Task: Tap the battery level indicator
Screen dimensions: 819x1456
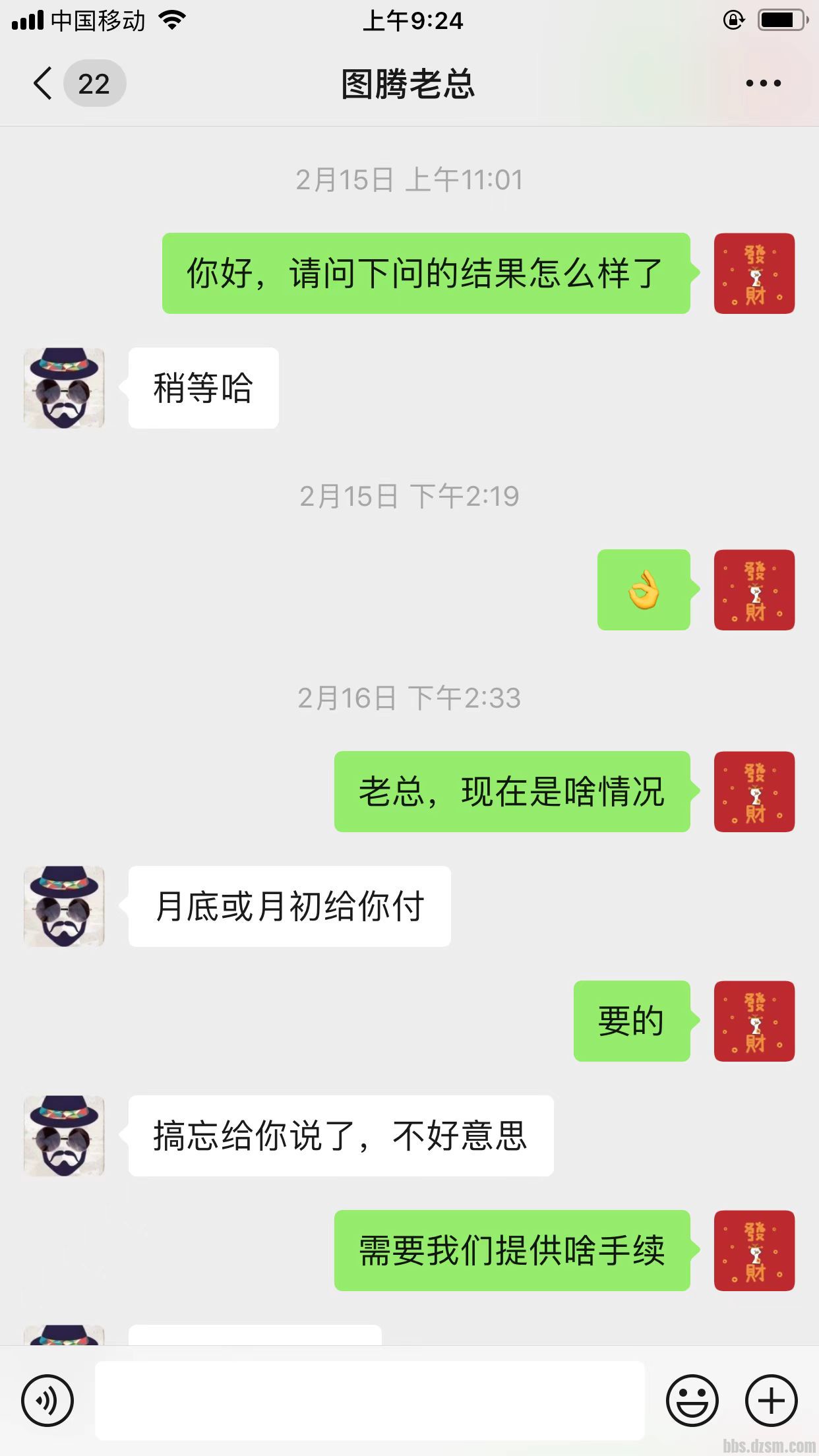Action: coord(782,20)
